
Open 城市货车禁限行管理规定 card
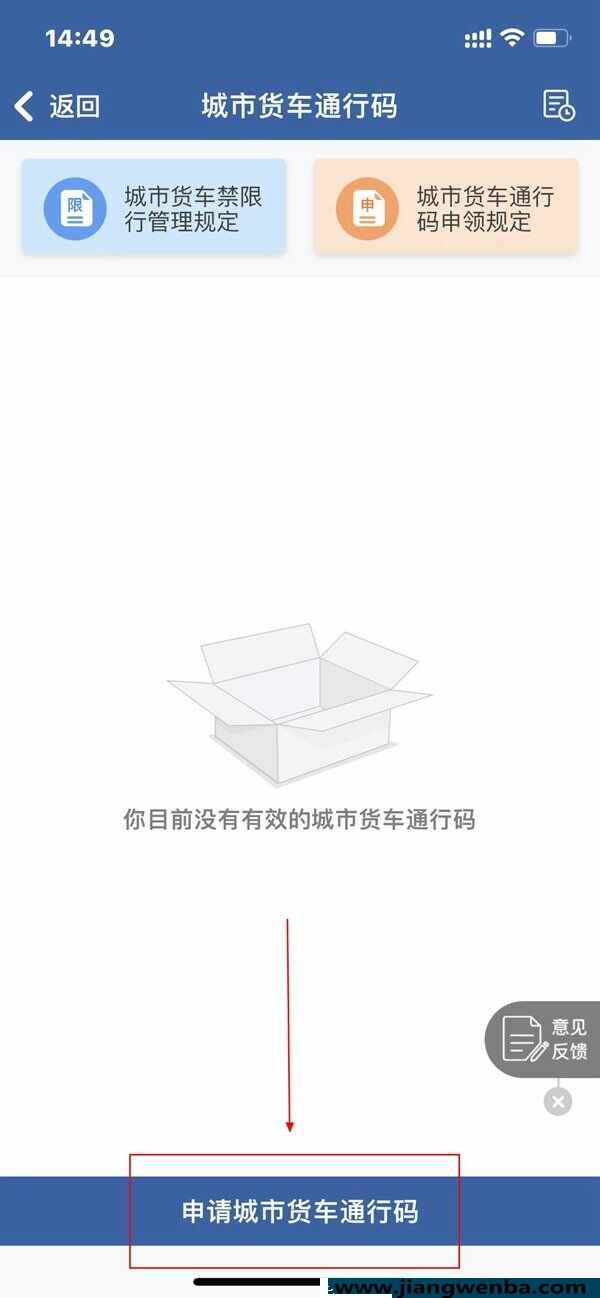(x=154, y=208)
